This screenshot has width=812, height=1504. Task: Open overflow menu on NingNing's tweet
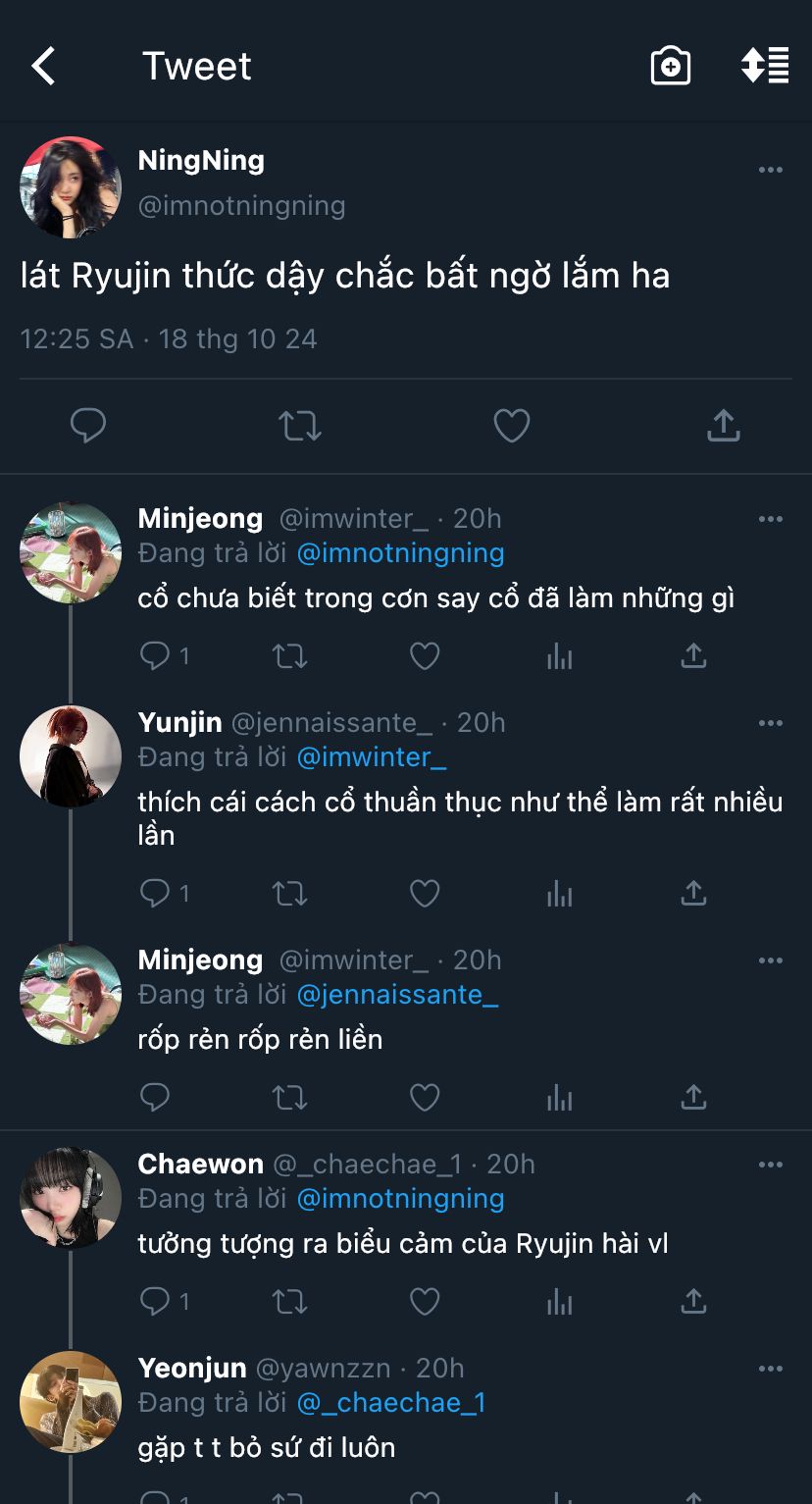(x=771, y=170)
